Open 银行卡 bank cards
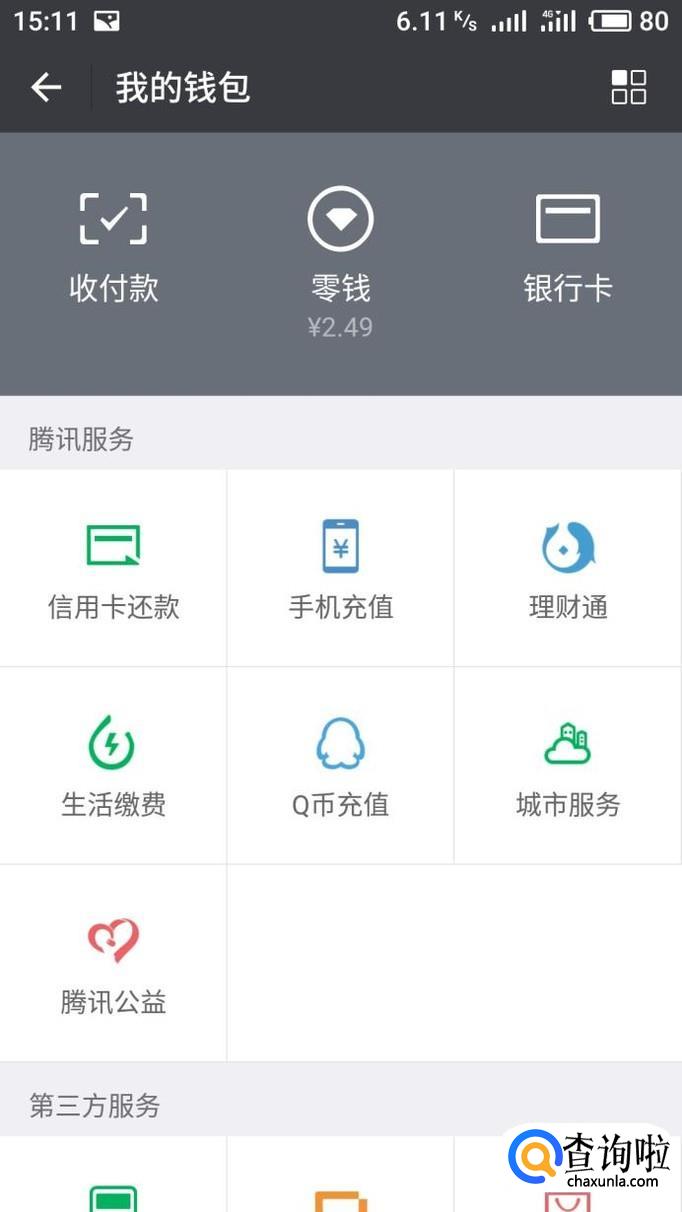This screenshot has height=1212, width=682. (567, 247)
